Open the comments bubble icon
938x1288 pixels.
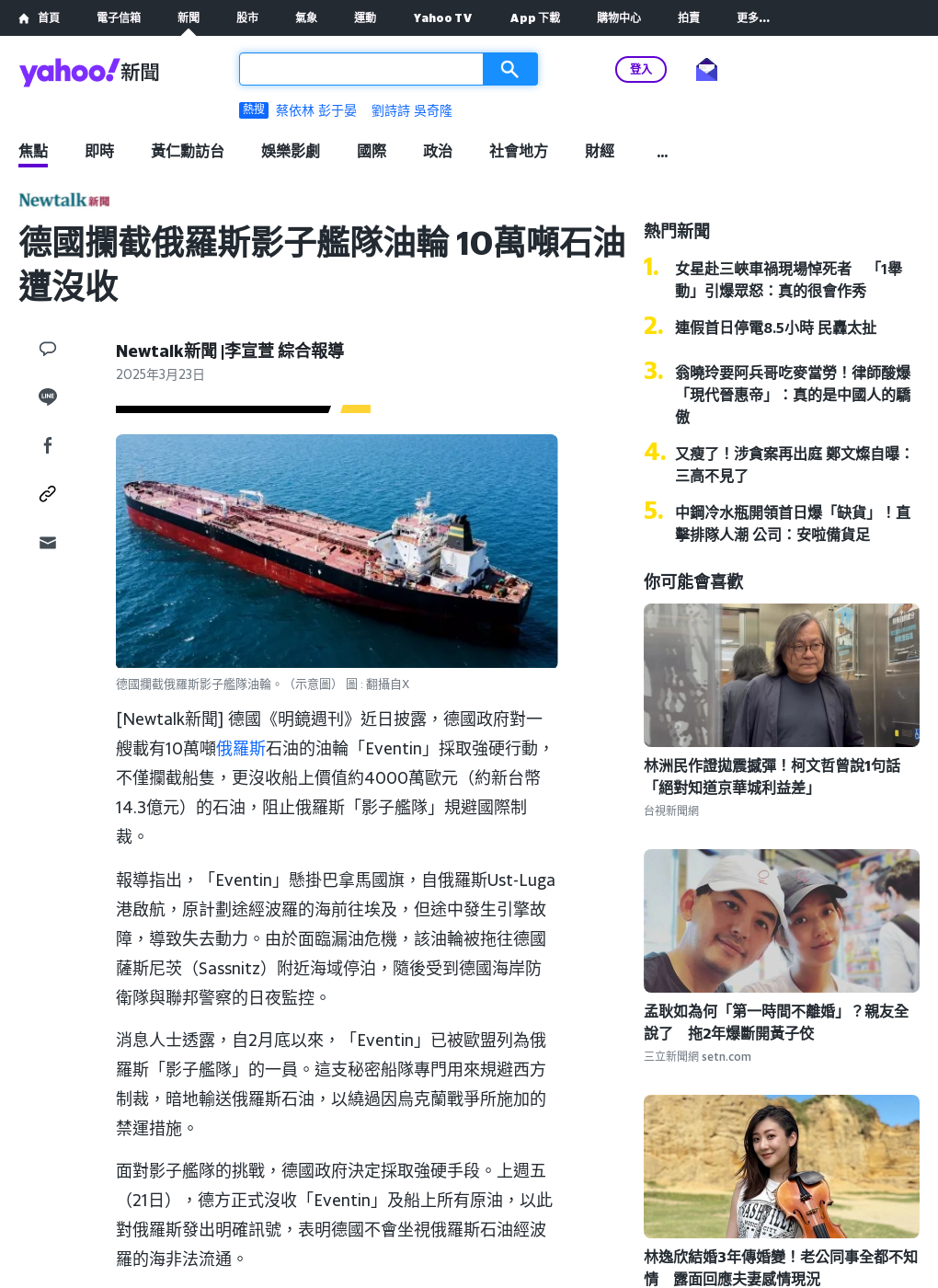pyautogui.click(x=48, y=349)
